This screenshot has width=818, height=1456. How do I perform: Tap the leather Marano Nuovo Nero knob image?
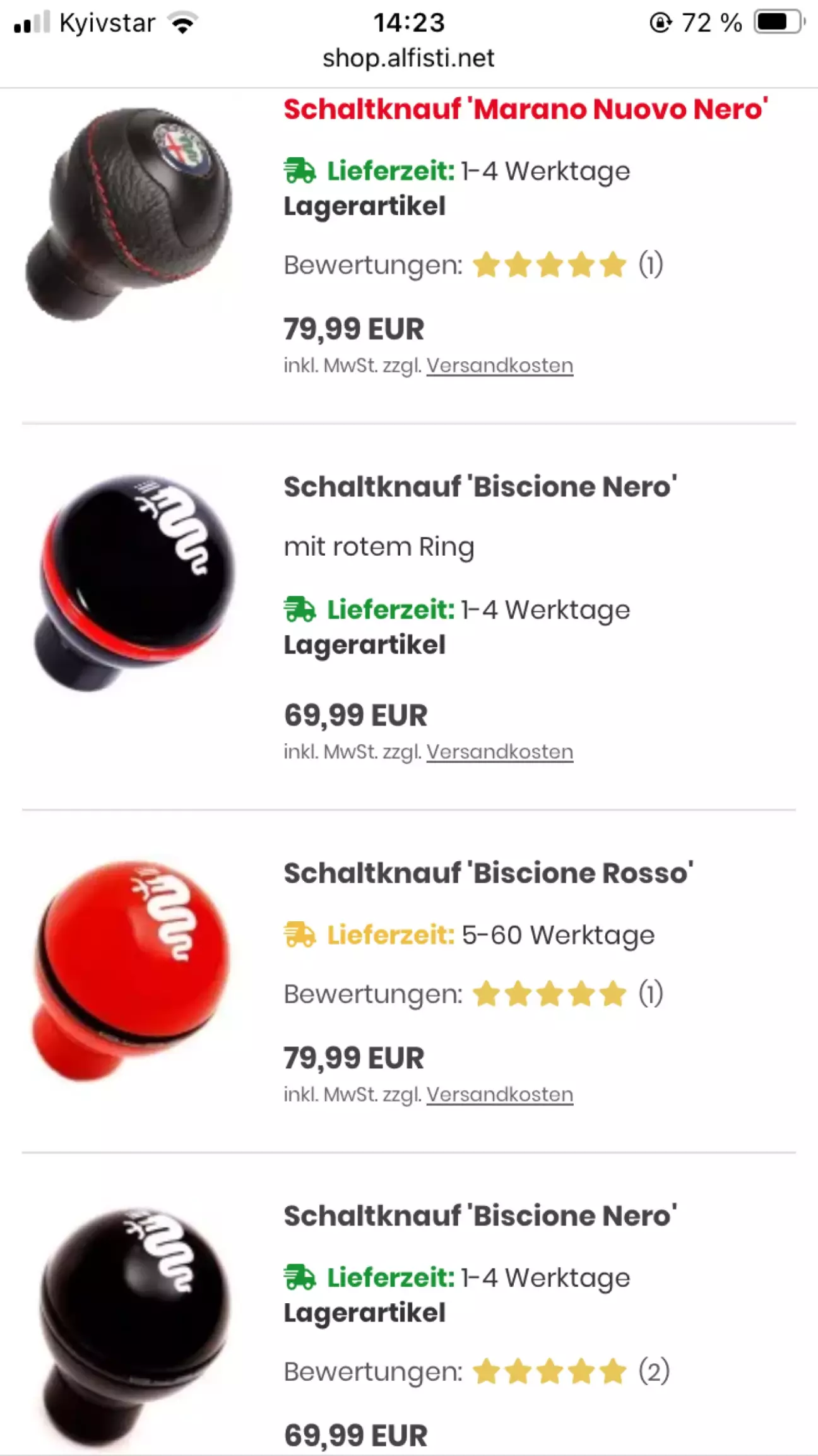point(129,215)
